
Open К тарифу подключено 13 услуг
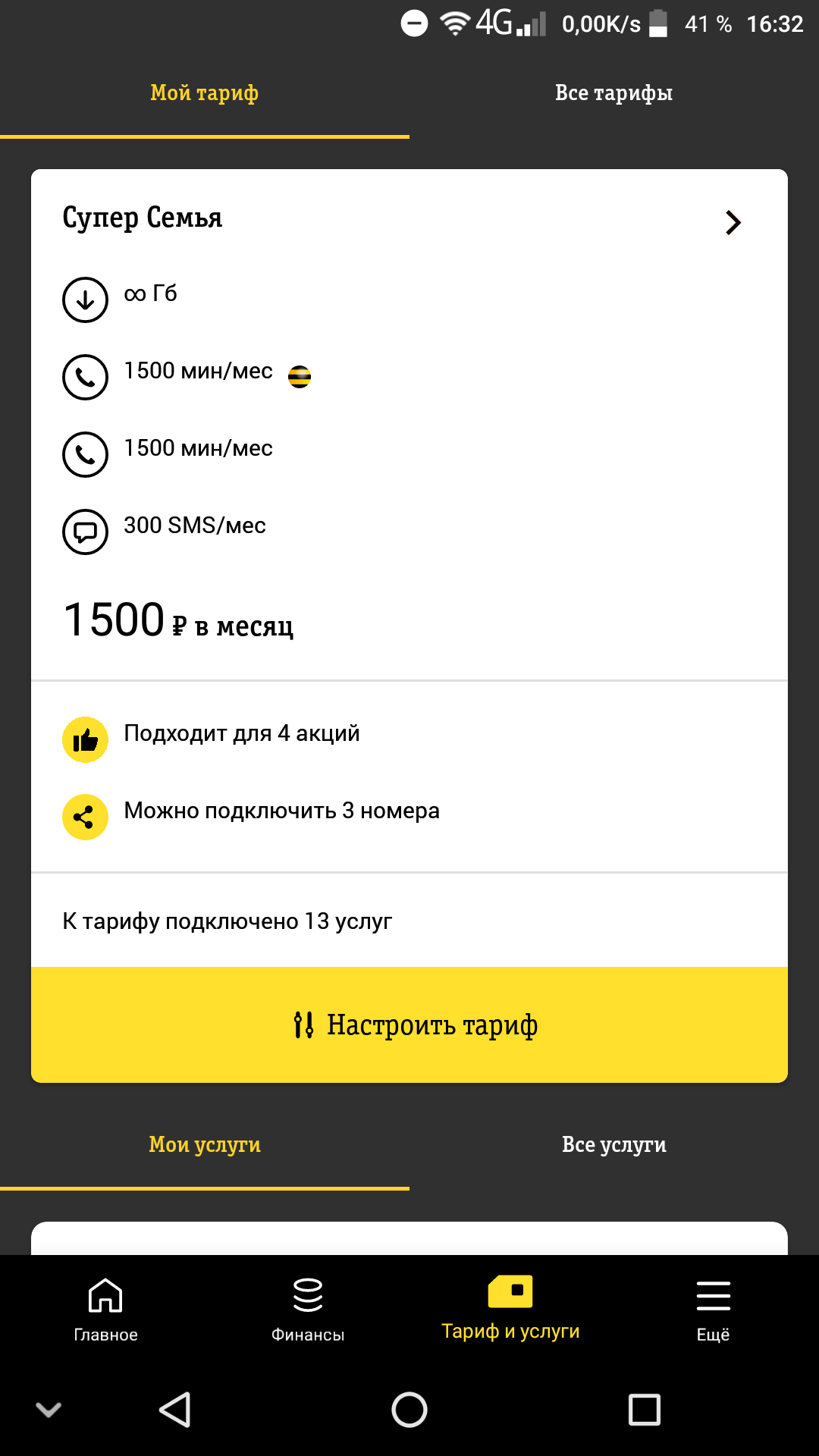pos(227,921)
